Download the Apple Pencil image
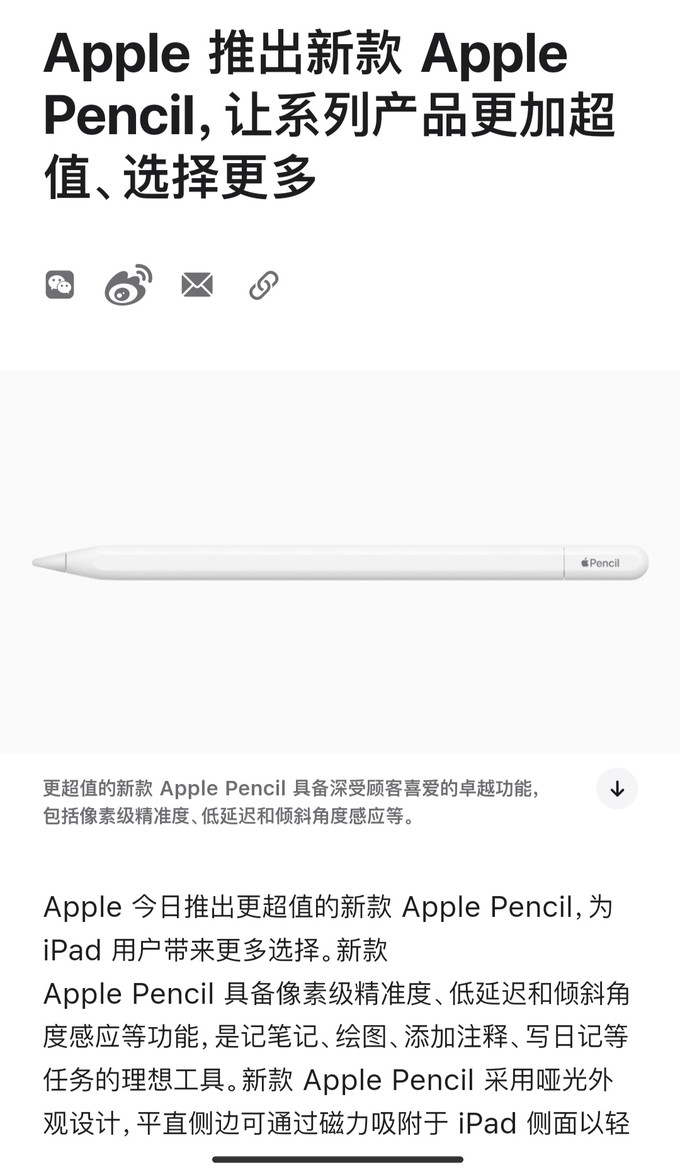The width and height of the screenshot is (680, 1175). [x=617, y=788]
